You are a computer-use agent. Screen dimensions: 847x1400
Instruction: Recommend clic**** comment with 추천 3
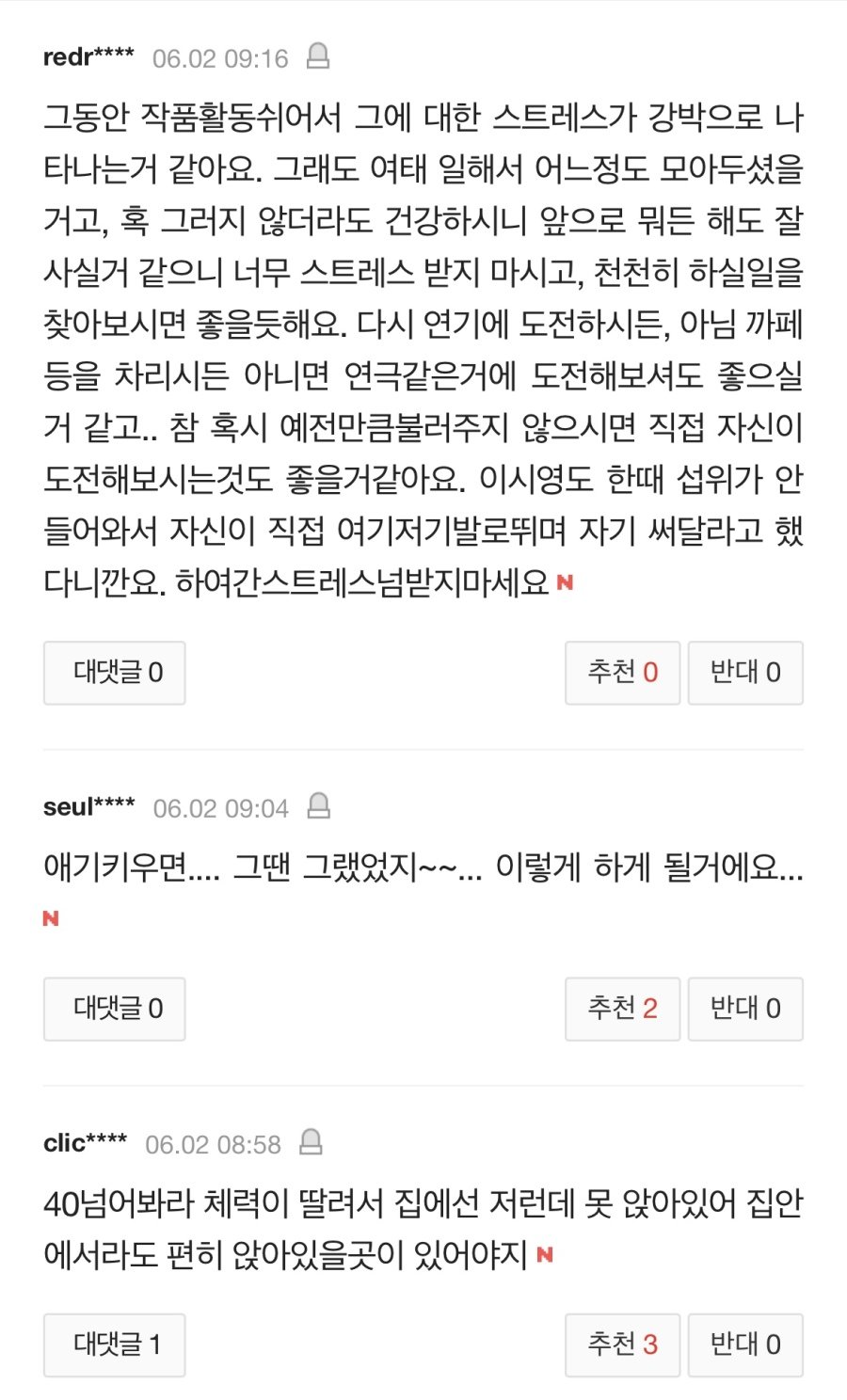pos(622,1344)
